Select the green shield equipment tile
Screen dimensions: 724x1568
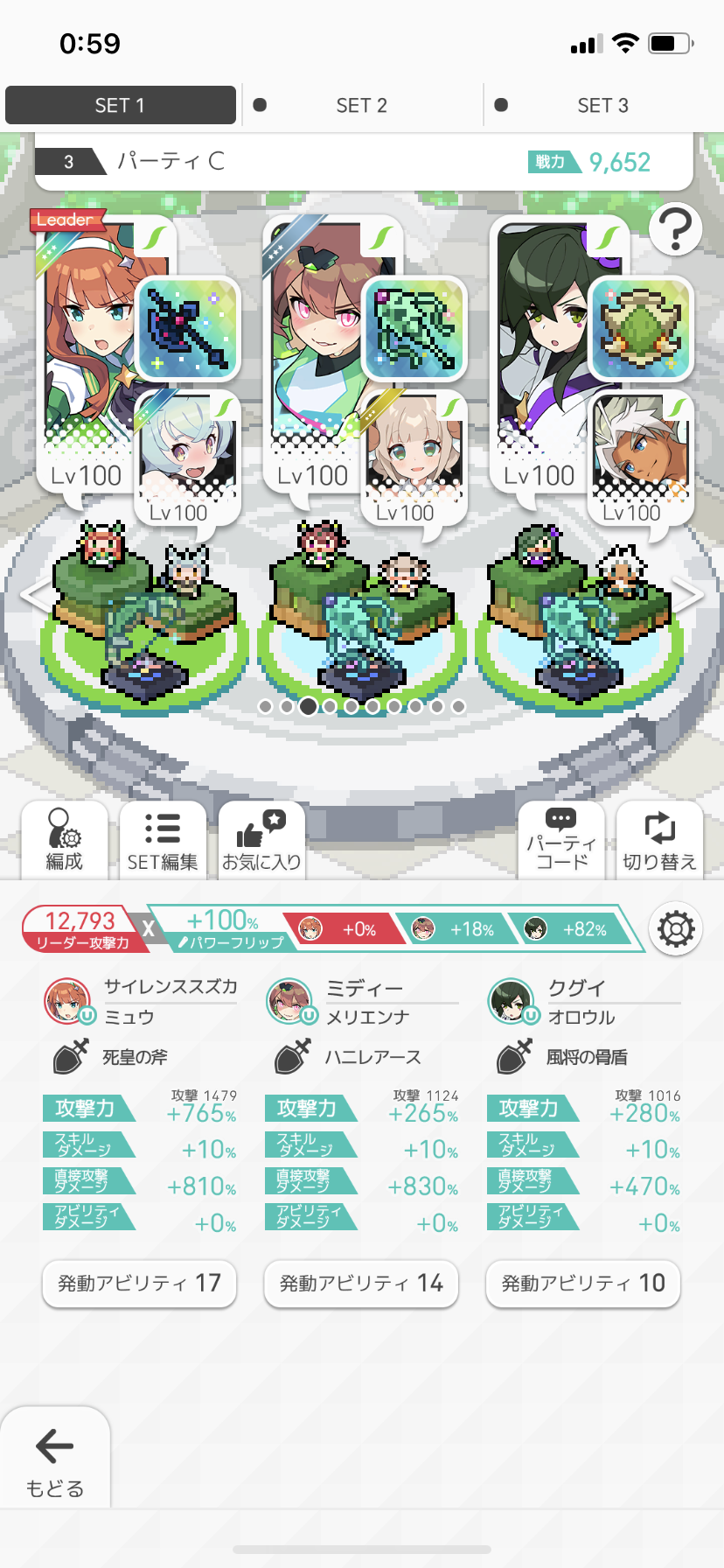pos(641,329)
